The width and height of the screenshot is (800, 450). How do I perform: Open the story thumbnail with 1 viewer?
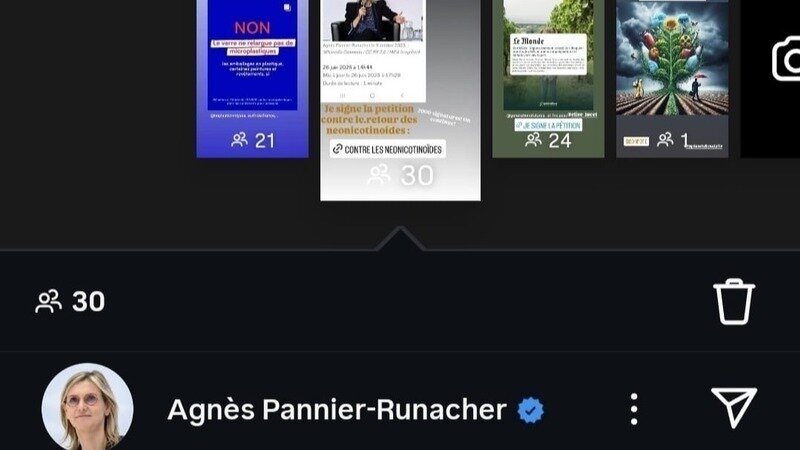coord(671,78)
